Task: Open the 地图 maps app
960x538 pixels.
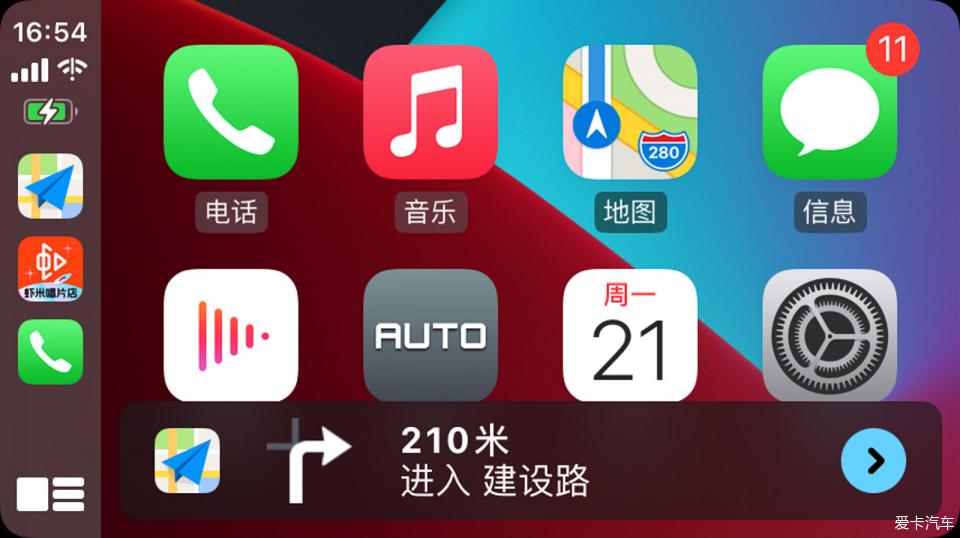Action: coord(630,112)
